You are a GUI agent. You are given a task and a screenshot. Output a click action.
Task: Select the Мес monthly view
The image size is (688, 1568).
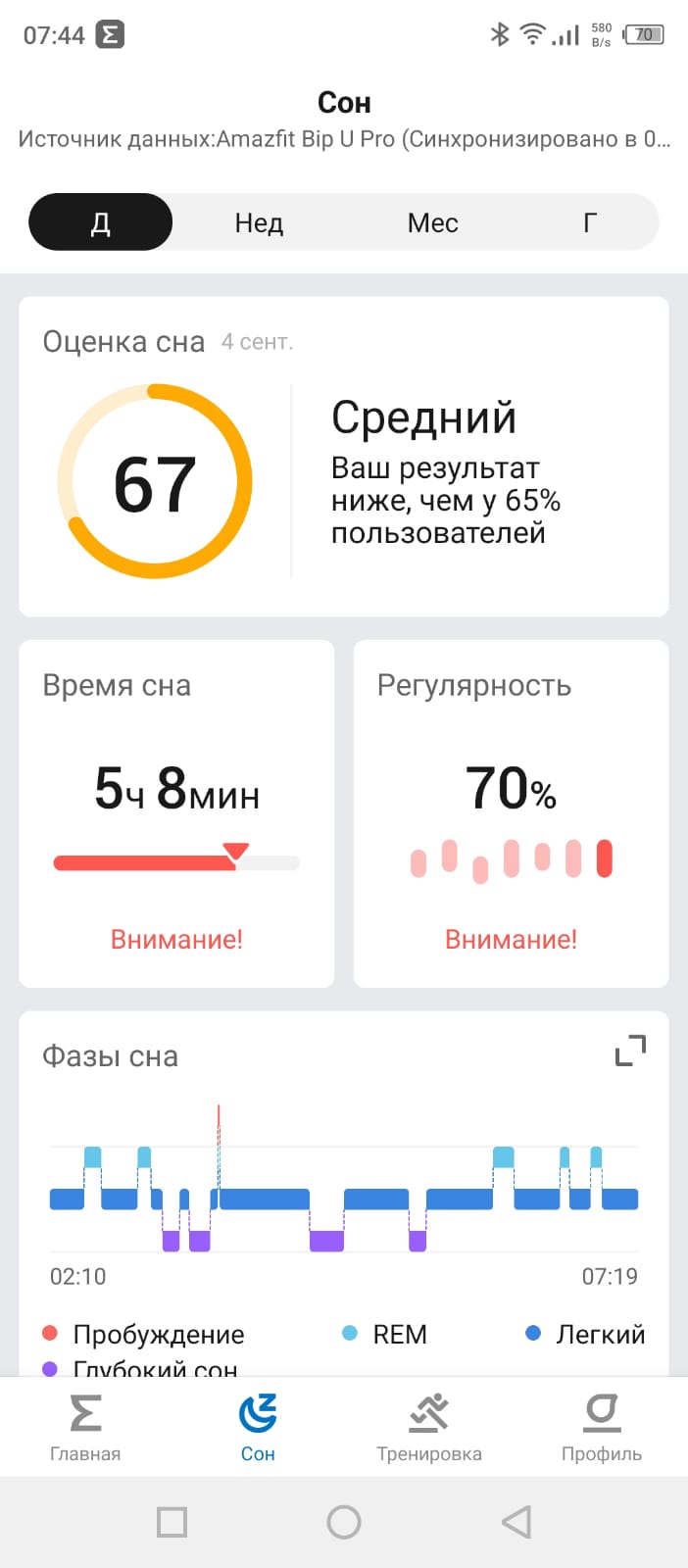click(x=432, y=222)
